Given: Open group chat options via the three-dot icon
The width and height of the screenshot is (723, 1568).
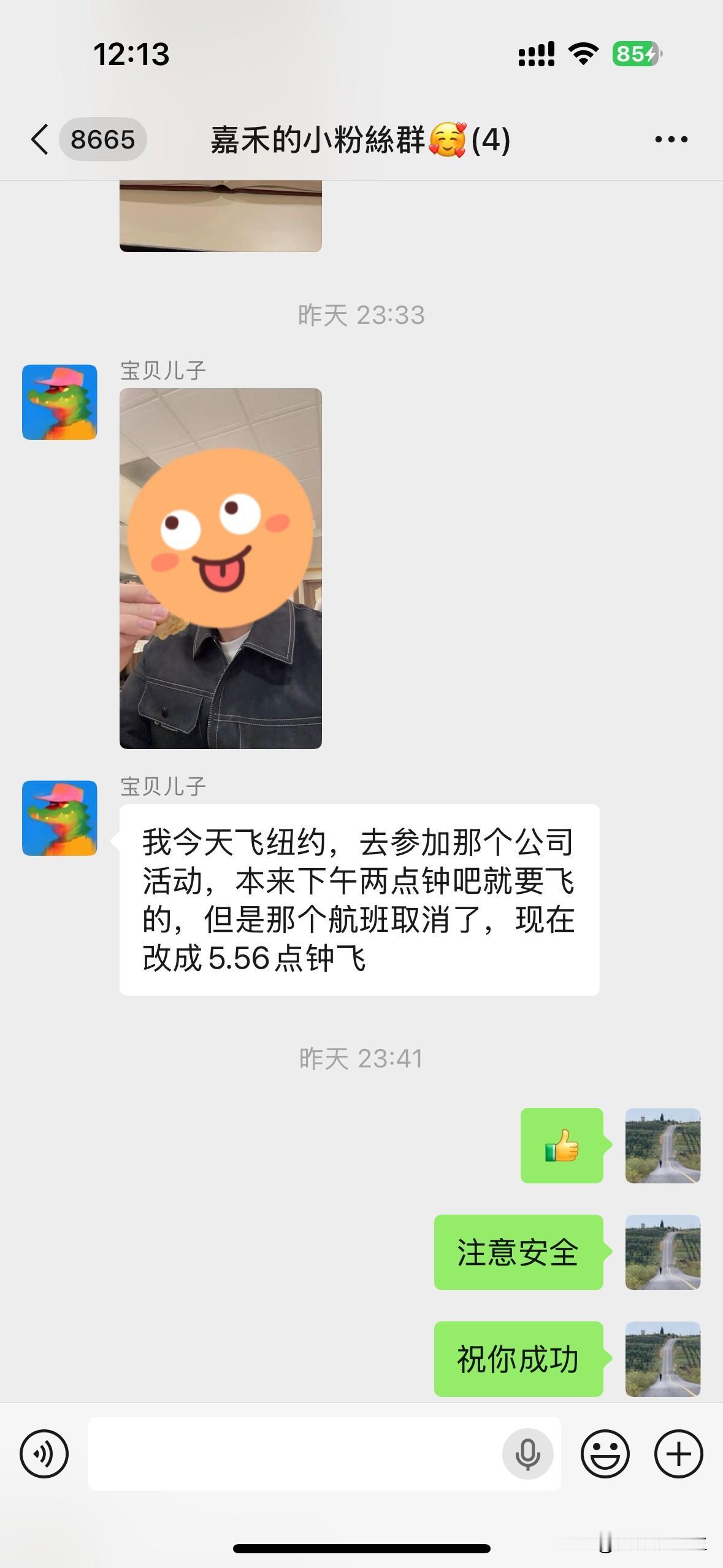Looking at the screenshot, I should pyautogui.click(x=670, y=139).
